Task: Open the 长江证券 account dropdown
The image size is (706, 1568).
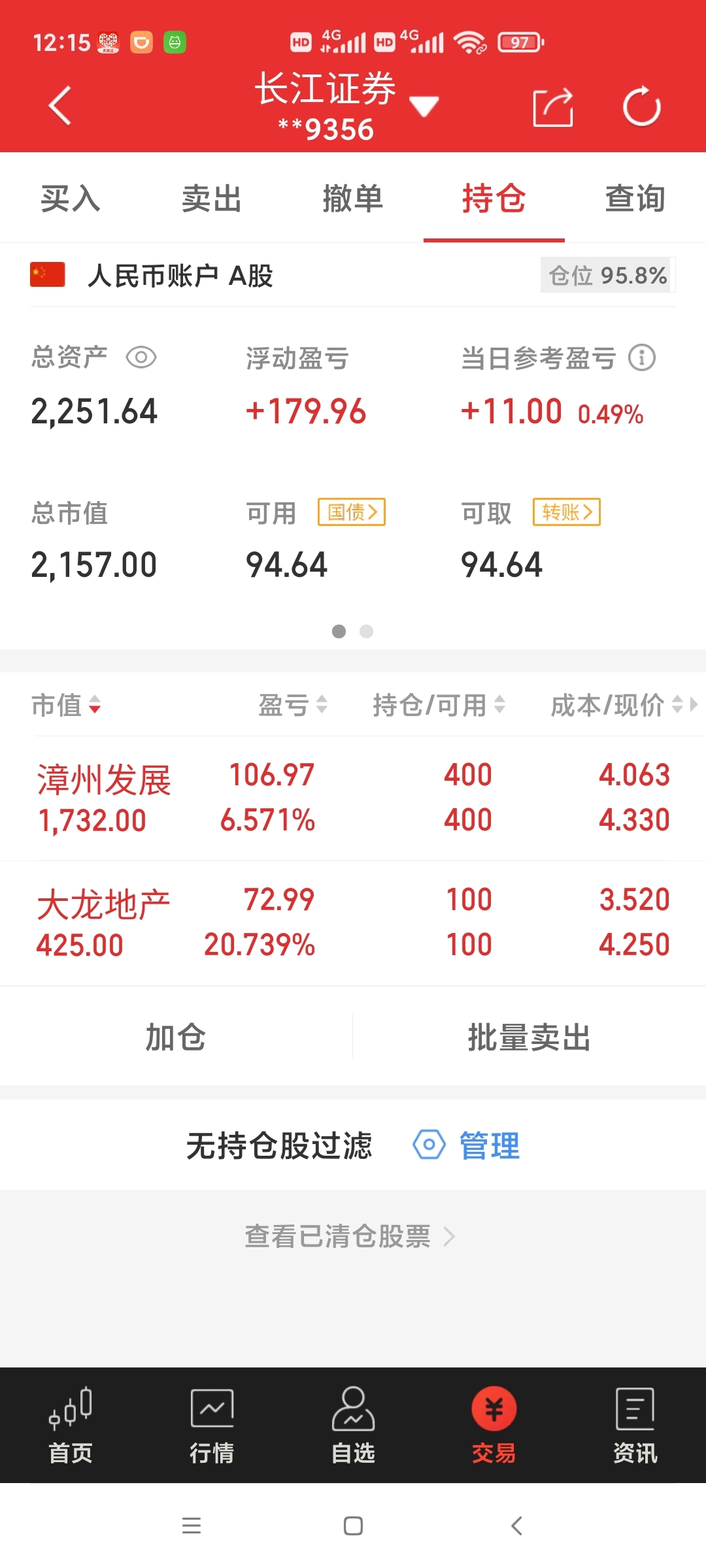Action: click(x=424, y=106)
